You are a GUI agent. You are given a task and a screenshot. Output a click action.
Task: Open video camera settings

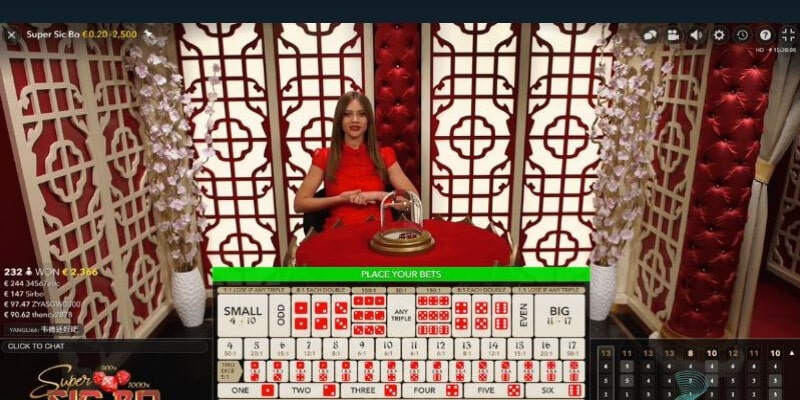pos(673,34)
